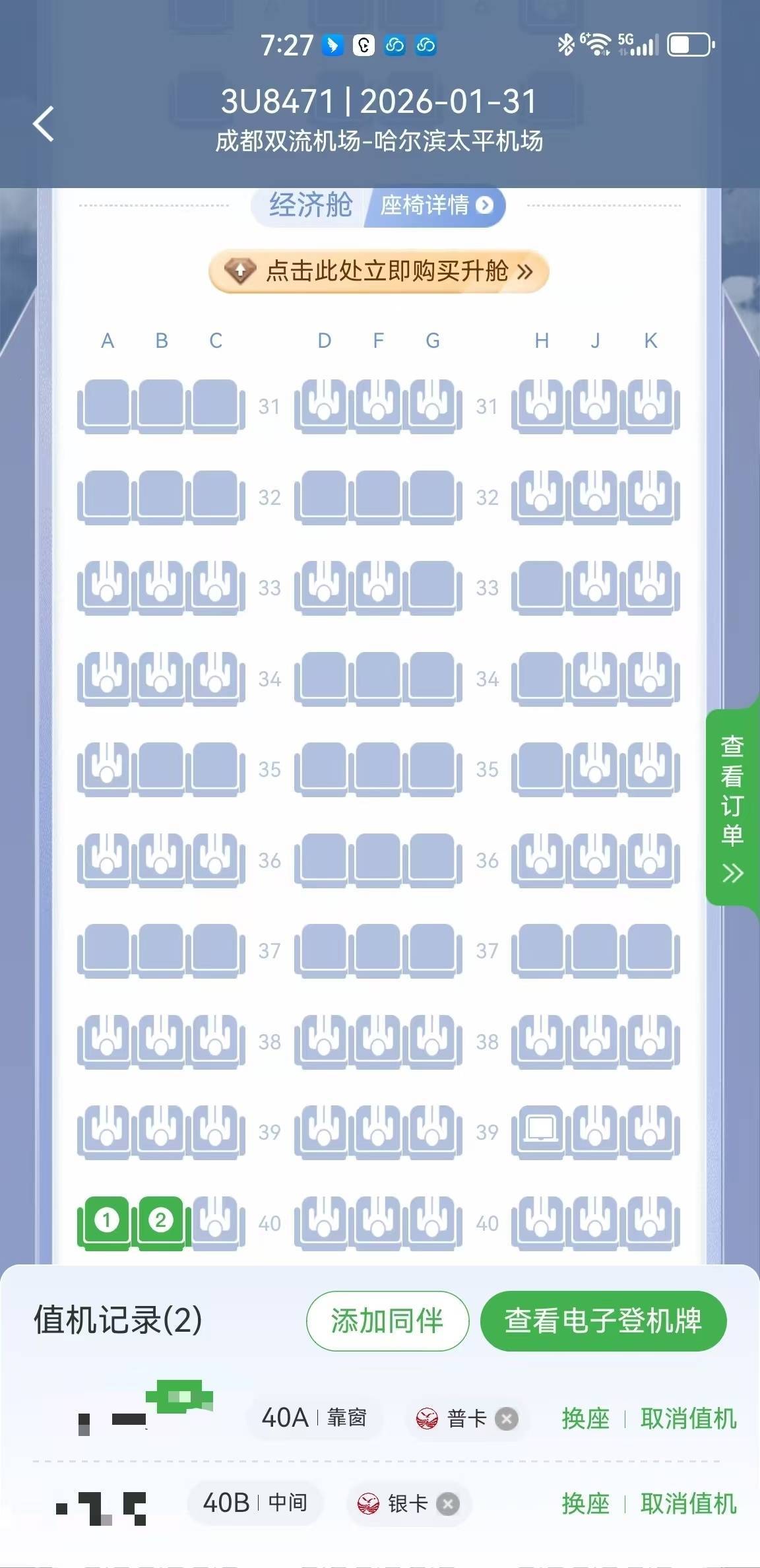Tap 换座 for seat 40A
760x1568 pixels.
[585, 1418]
